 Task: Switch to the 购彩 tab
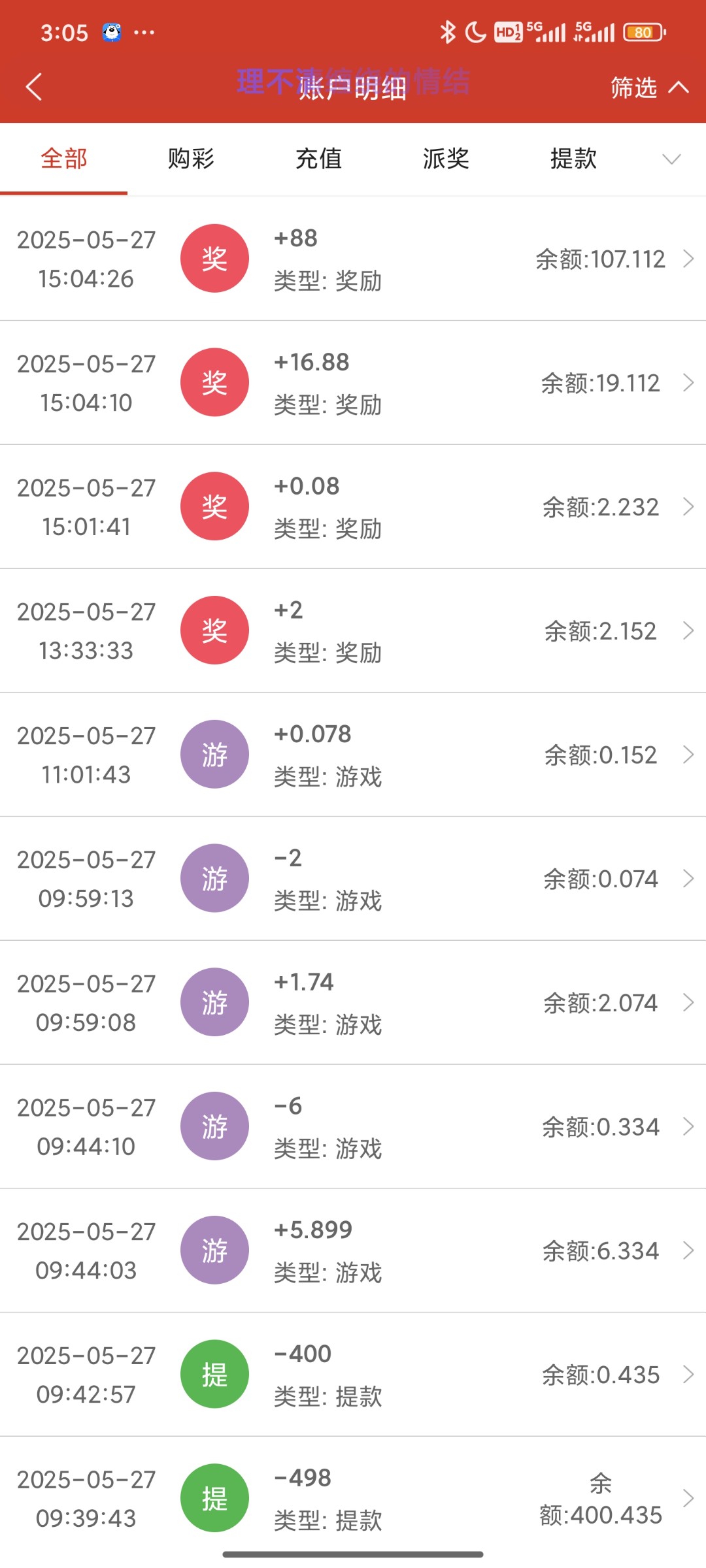(191, 159)
